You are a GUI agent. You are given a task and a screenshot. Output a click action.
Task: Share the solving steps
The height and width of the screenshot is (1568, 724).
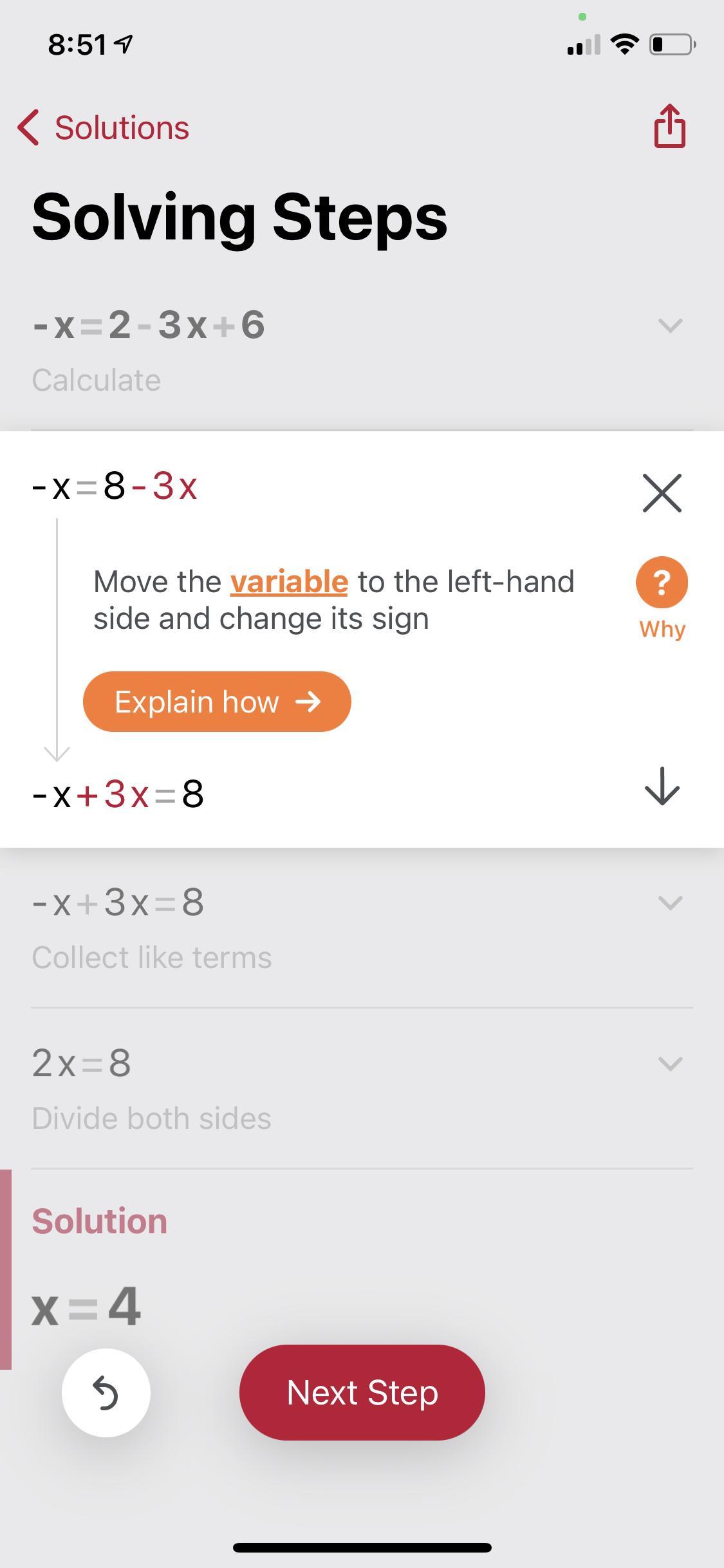coord(670,126)
